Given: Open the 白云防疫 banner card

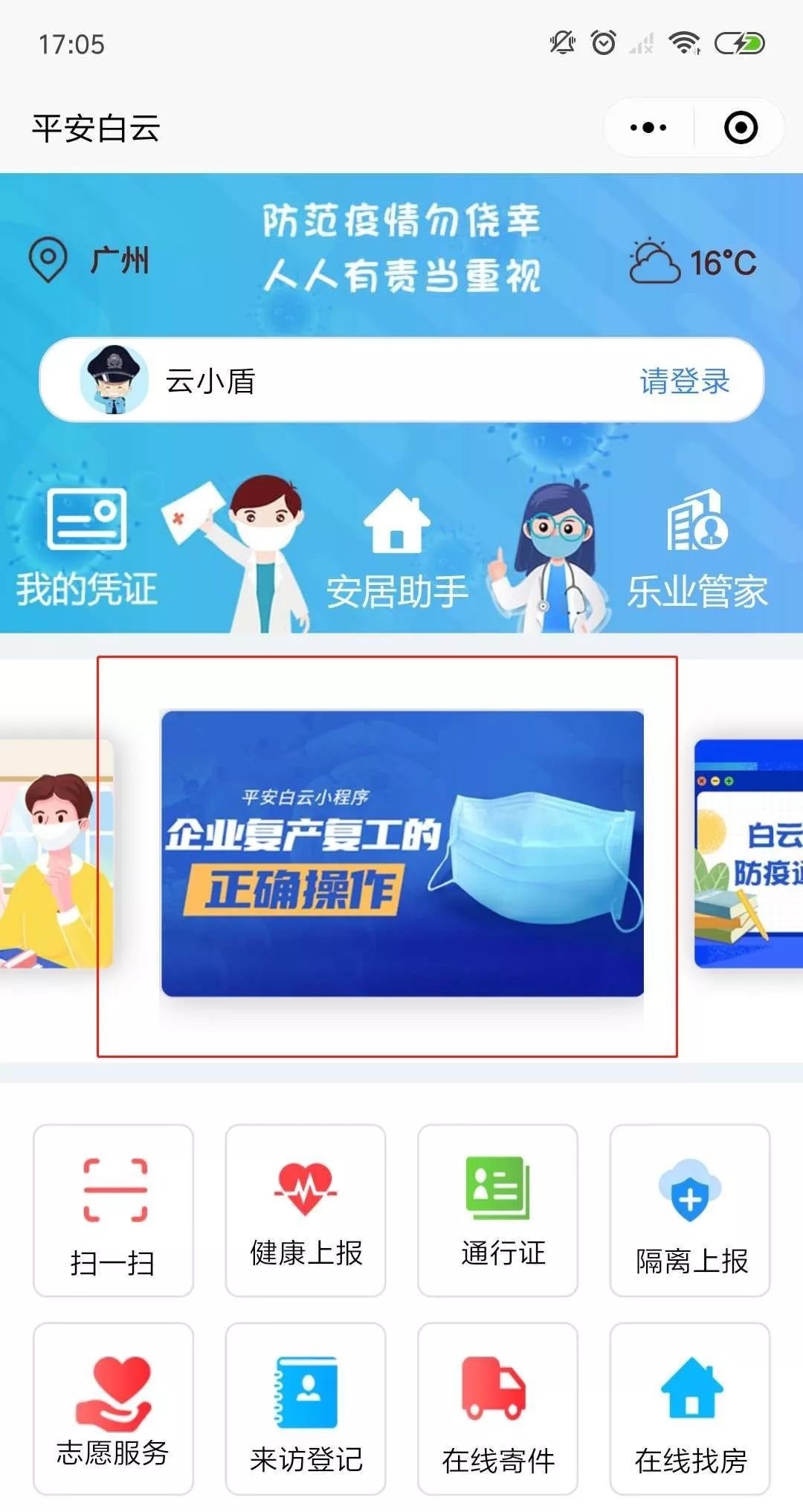Looking at the screenshot, I should pos(749,853).
